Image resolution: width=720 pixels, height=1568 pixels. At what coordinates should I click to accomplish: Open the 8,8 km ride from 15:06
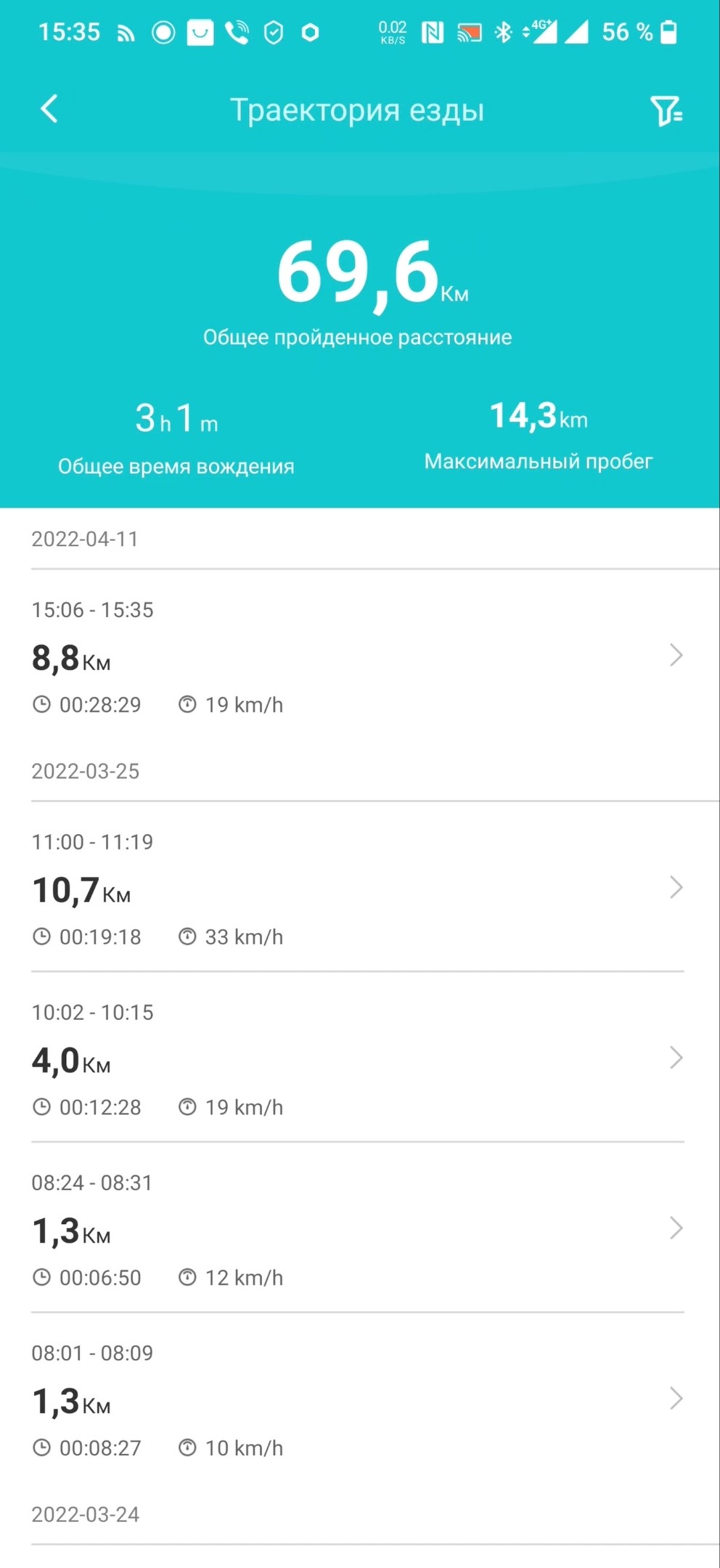click(357, 656)
